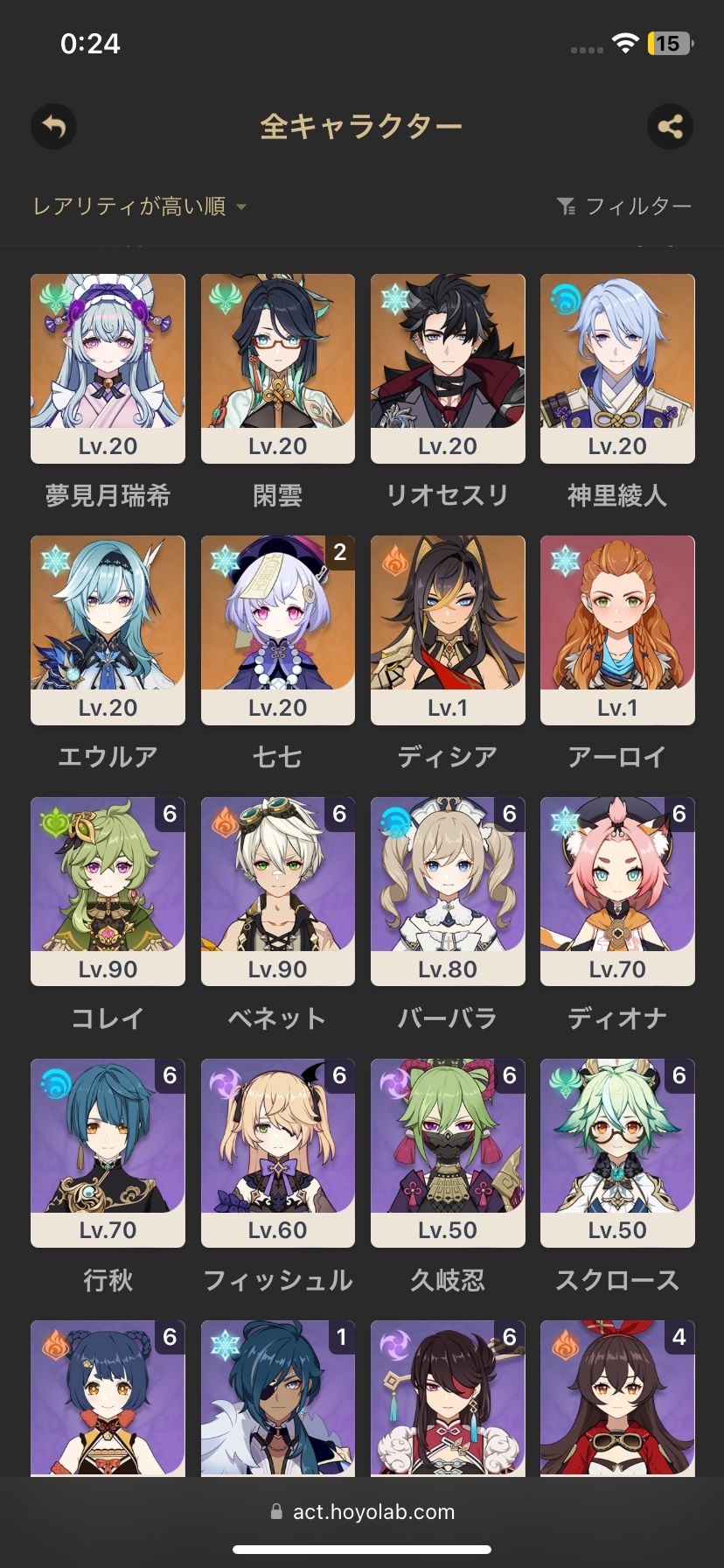This screenshot has width=724, height=1568.
Task: Select 行秋 character card
Action: point(108,1152)
